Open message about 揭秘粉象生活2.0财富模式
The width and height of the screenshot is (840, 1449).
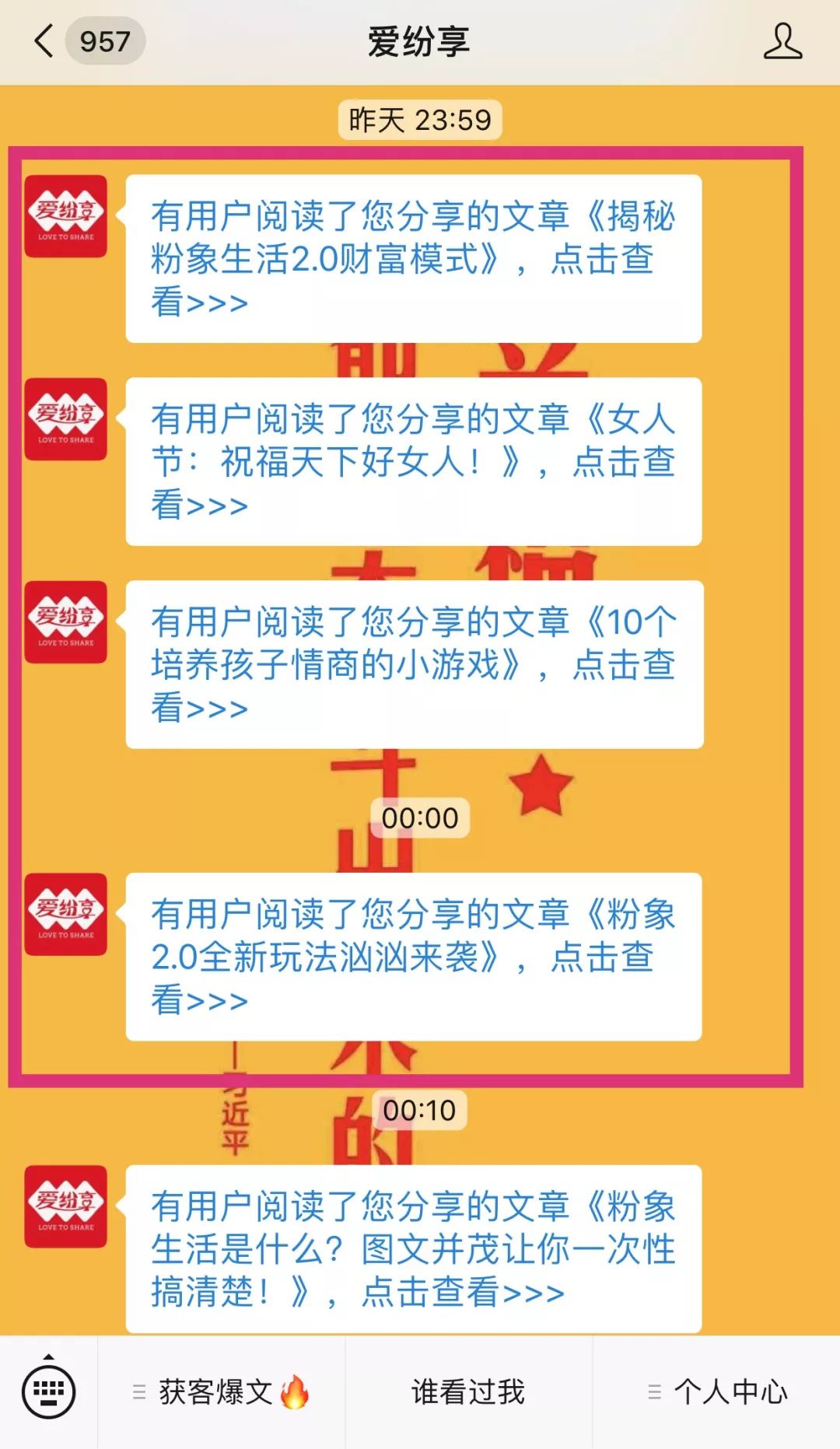pos(414,259)
